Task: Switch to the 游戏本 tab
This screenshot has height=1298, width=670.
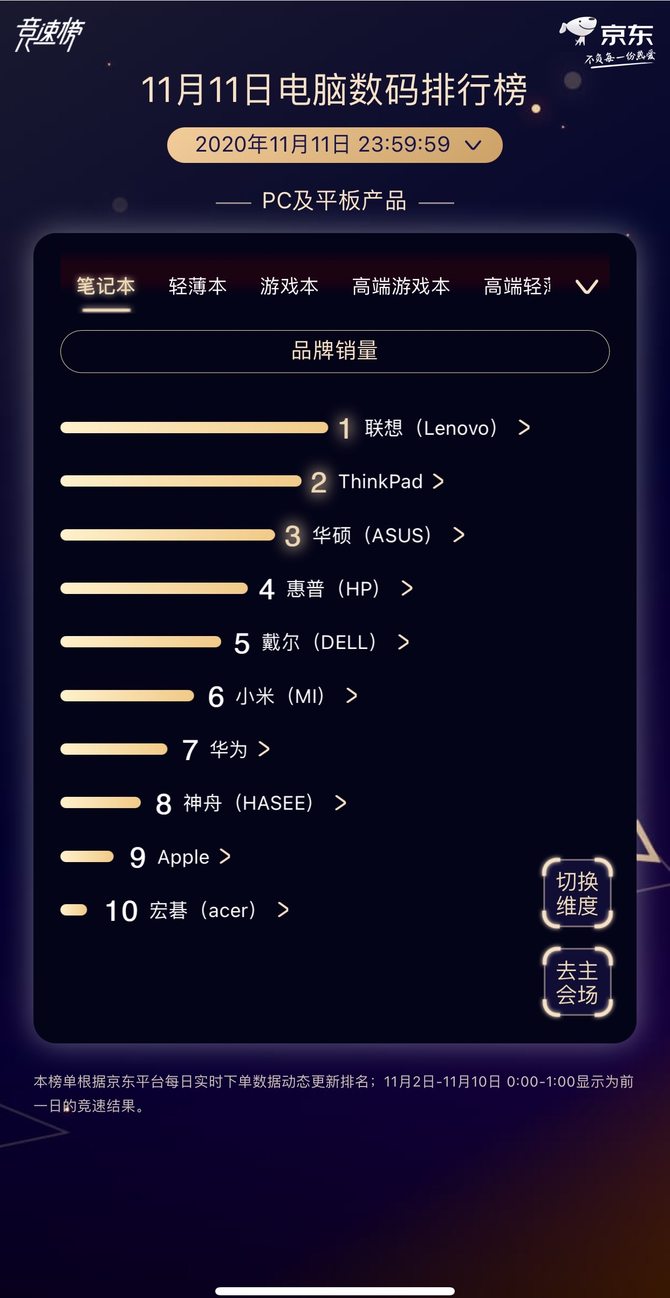Action: tap(289, 286)
